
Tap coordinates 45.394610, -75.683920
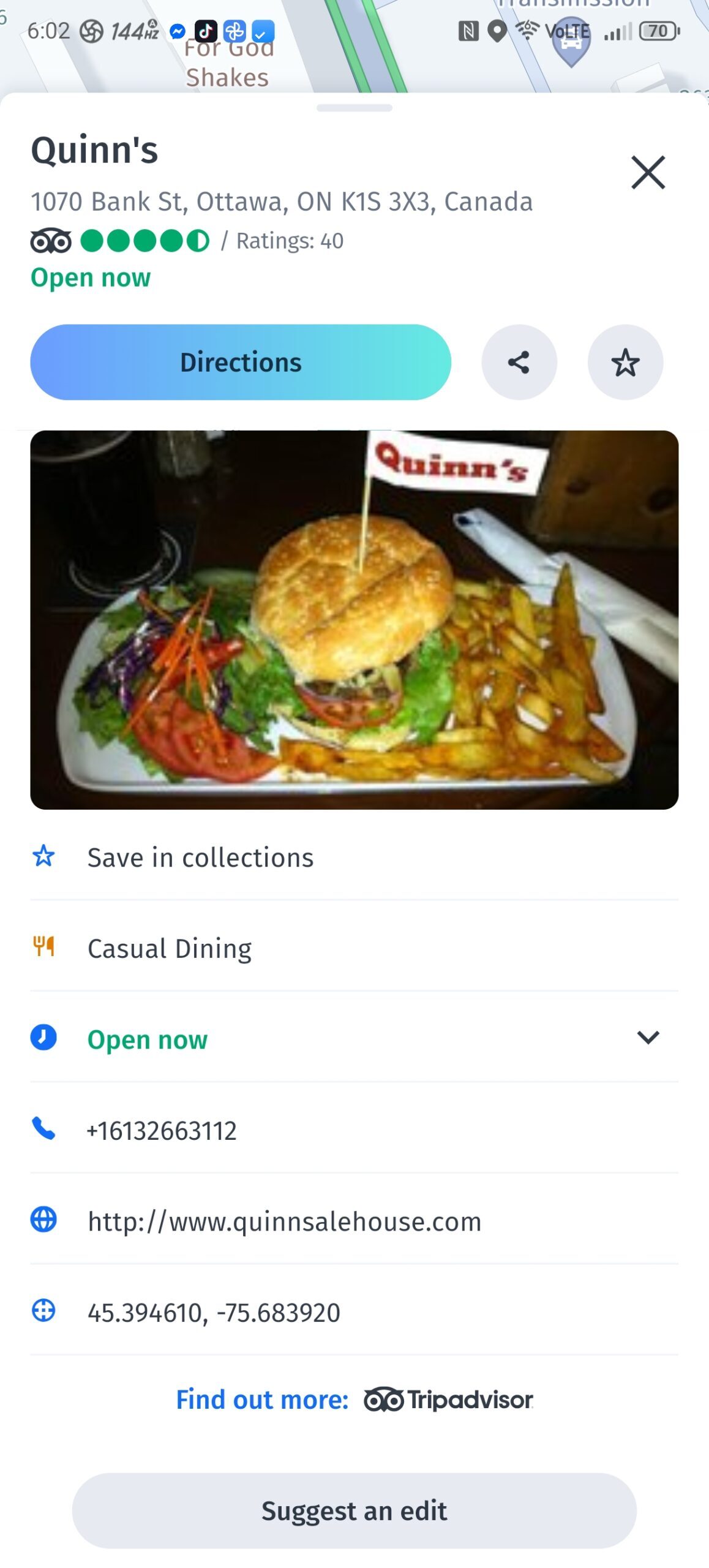[214, 1312]
